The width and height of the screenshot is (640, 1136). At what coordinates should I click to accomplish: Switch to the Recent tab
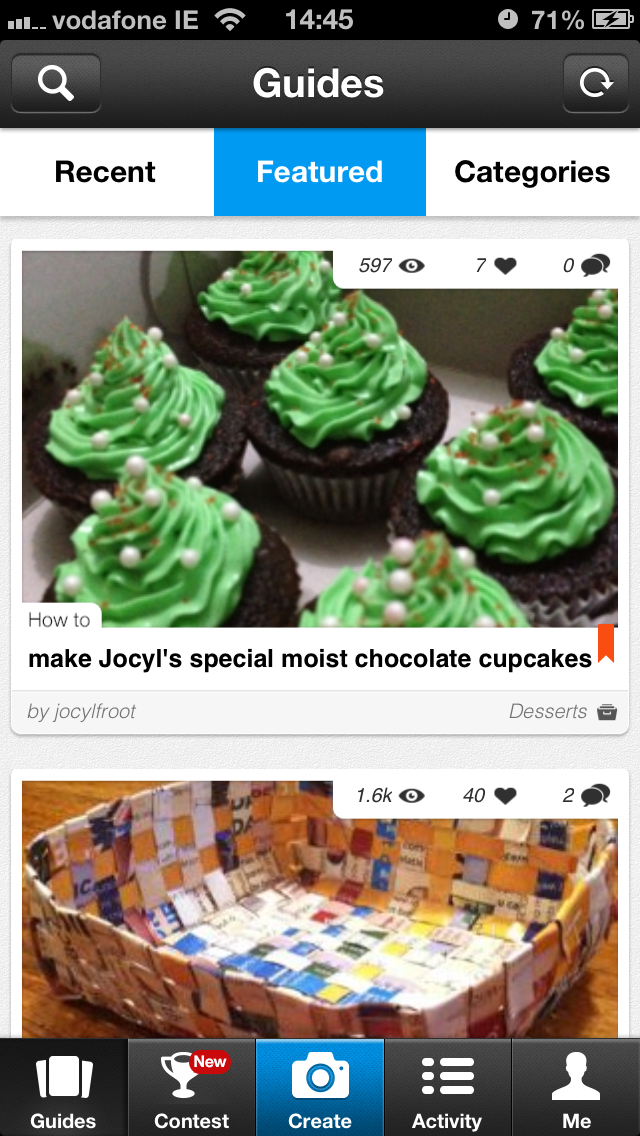(106, 172)
